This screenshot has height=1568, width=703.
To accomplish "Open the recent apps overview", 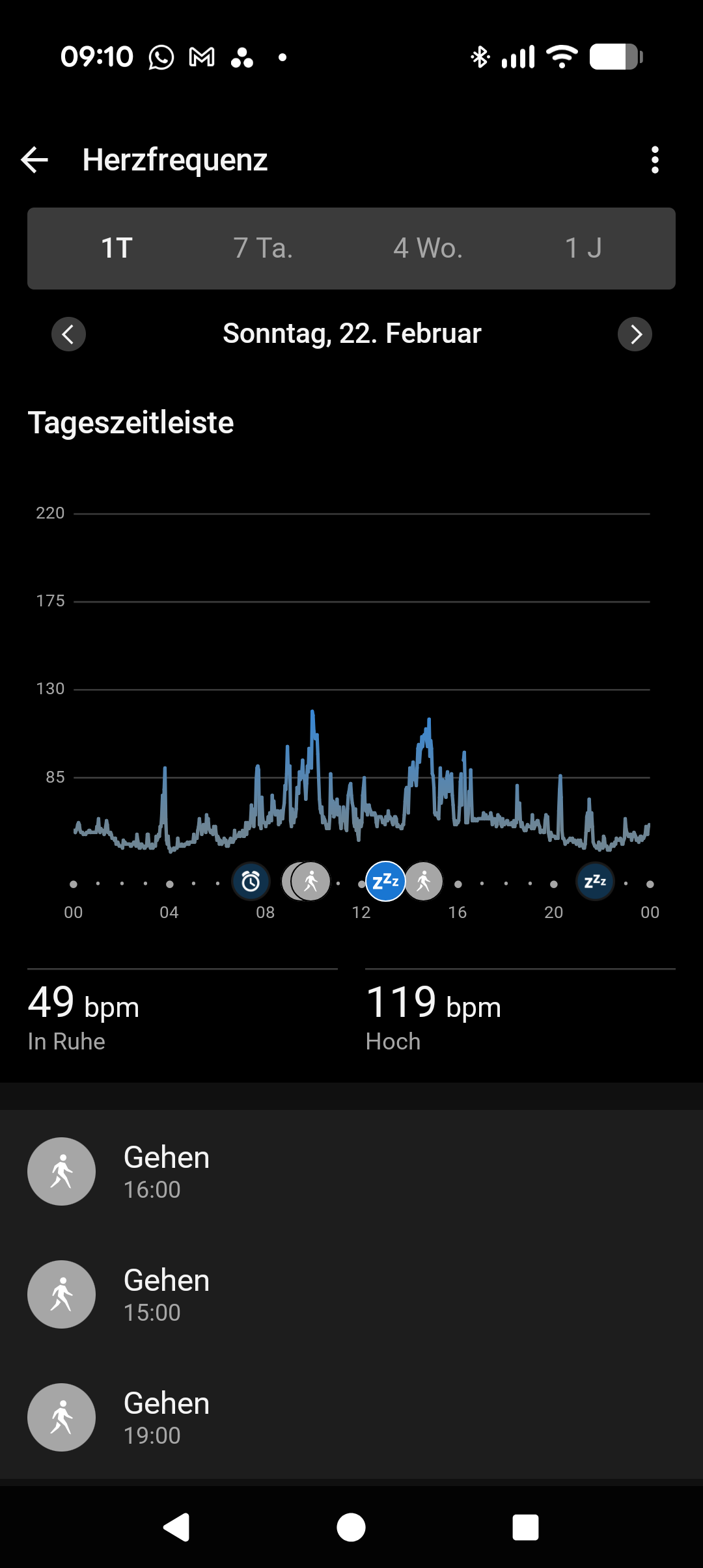I will tap(525, 1527).
